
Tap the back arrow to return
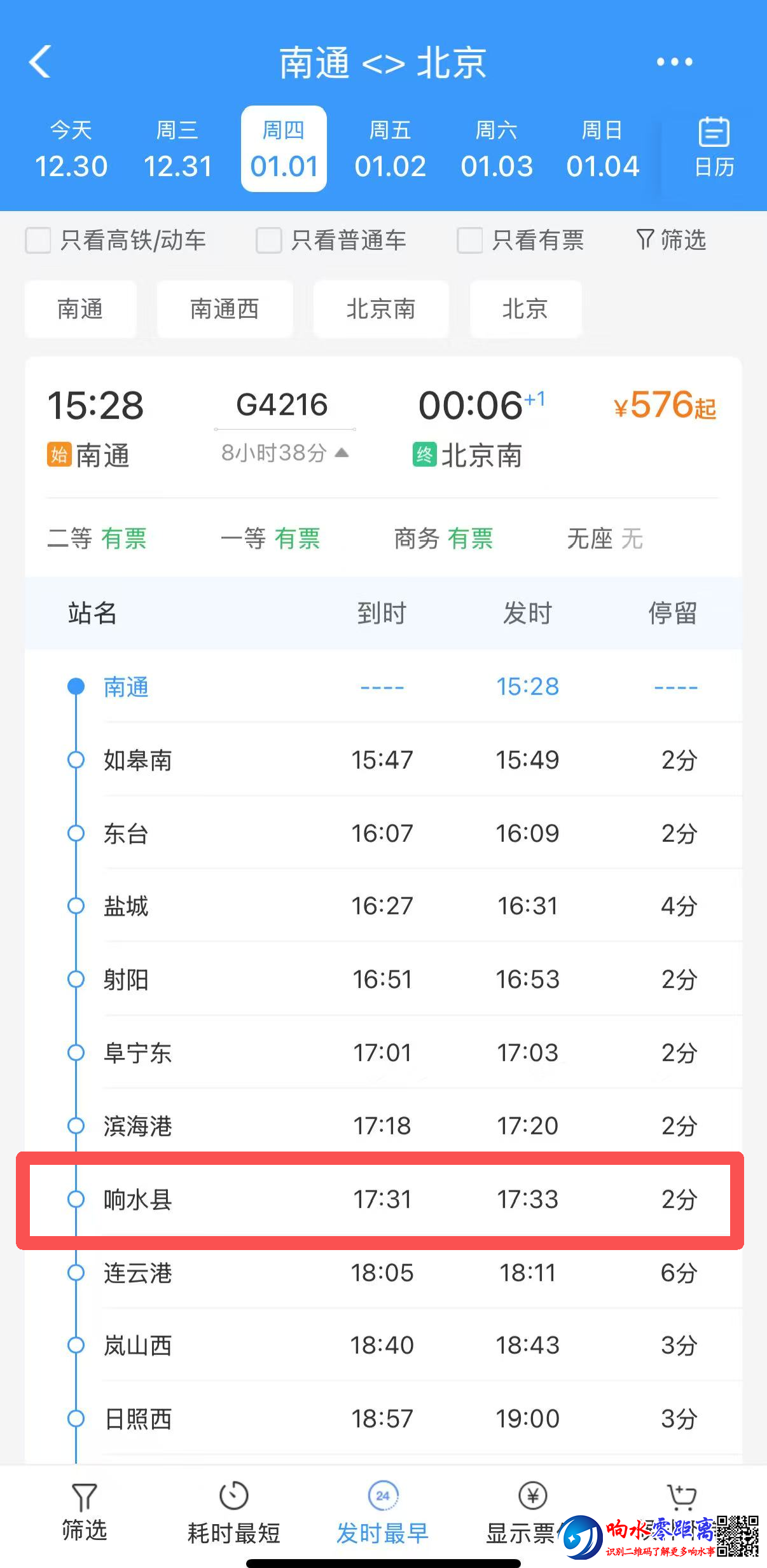point(39,62)
